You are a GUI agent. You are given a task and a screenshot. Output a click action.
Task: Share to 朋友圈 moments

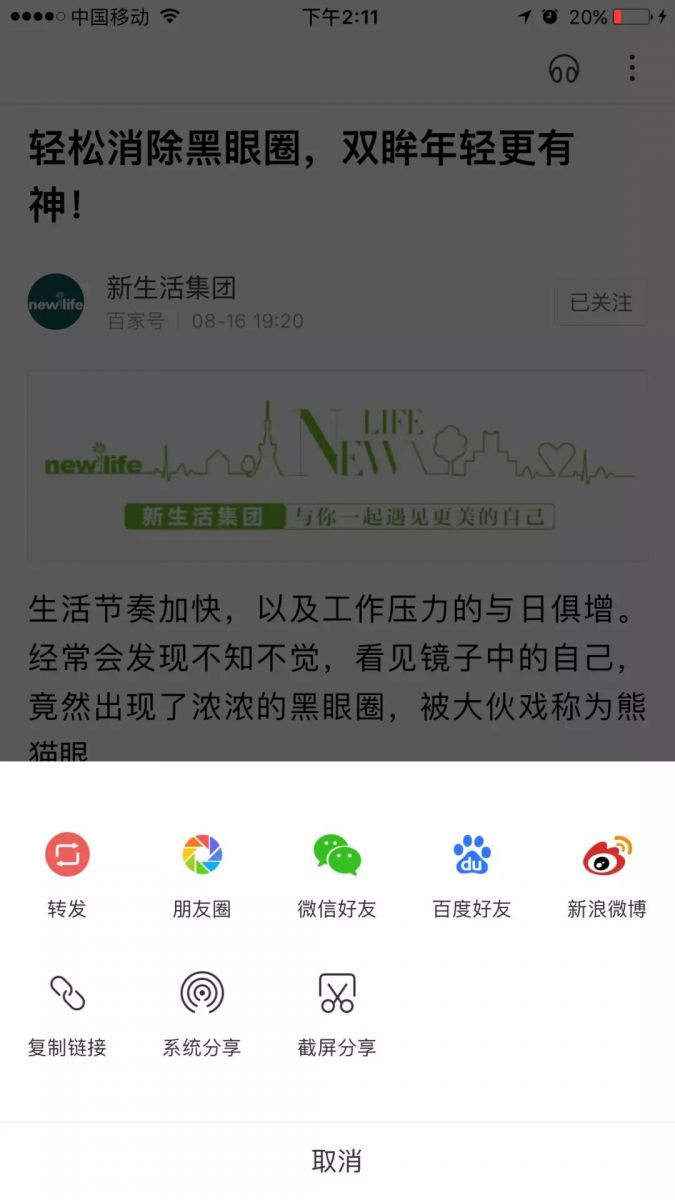[x=202, y=855]
